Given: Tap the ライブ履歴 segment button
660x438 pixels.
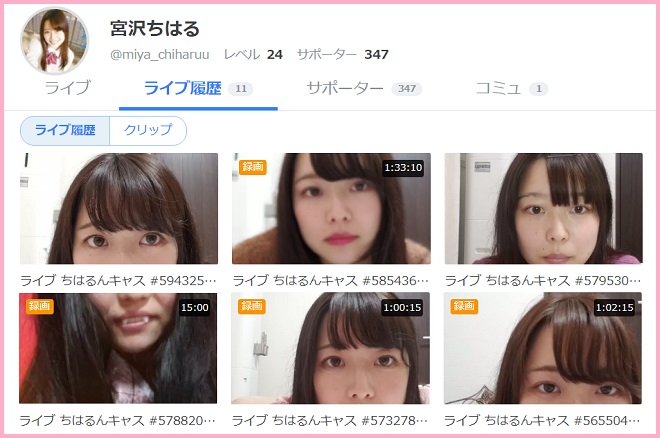Looking at the screenshot, I should pos(65,130).
